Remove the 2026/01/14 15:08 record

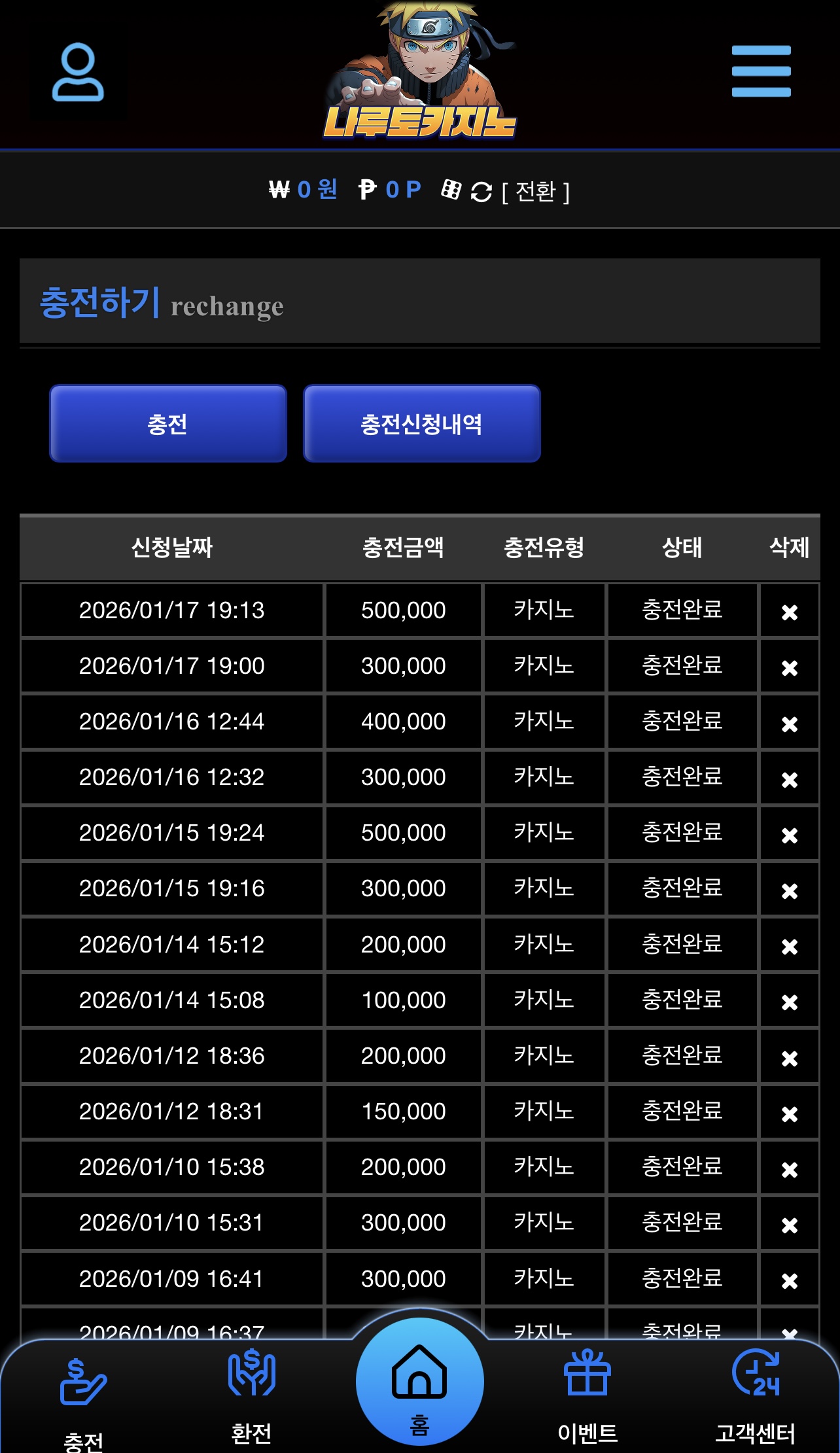790,1002
